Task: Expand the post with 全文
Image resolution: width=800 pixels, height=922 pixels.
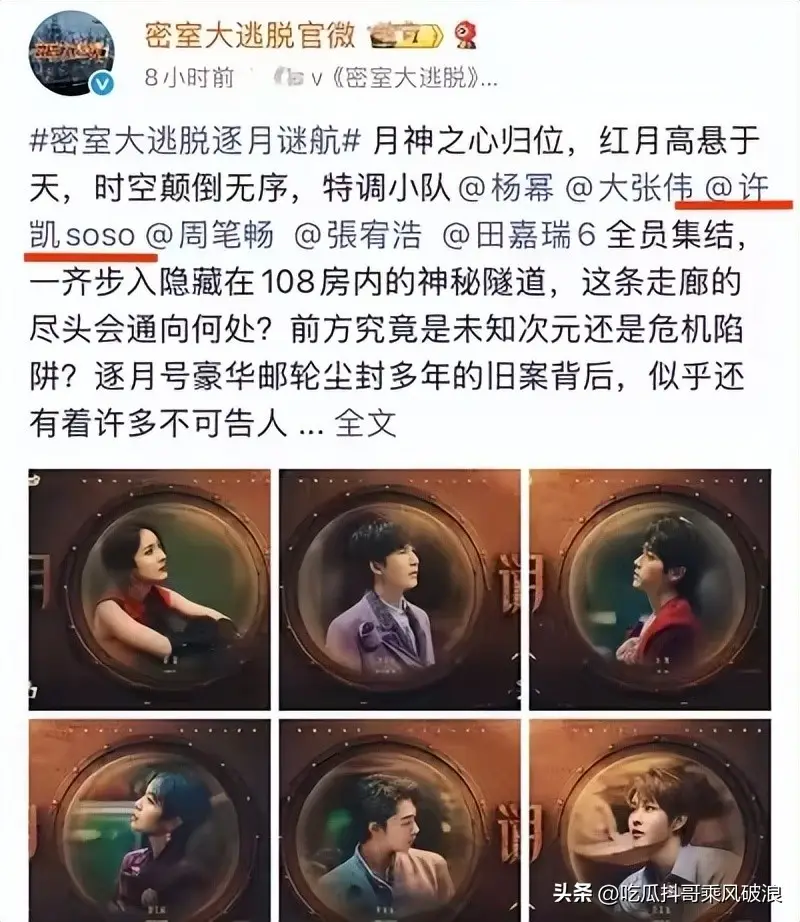Action: (x=366, y=423)
